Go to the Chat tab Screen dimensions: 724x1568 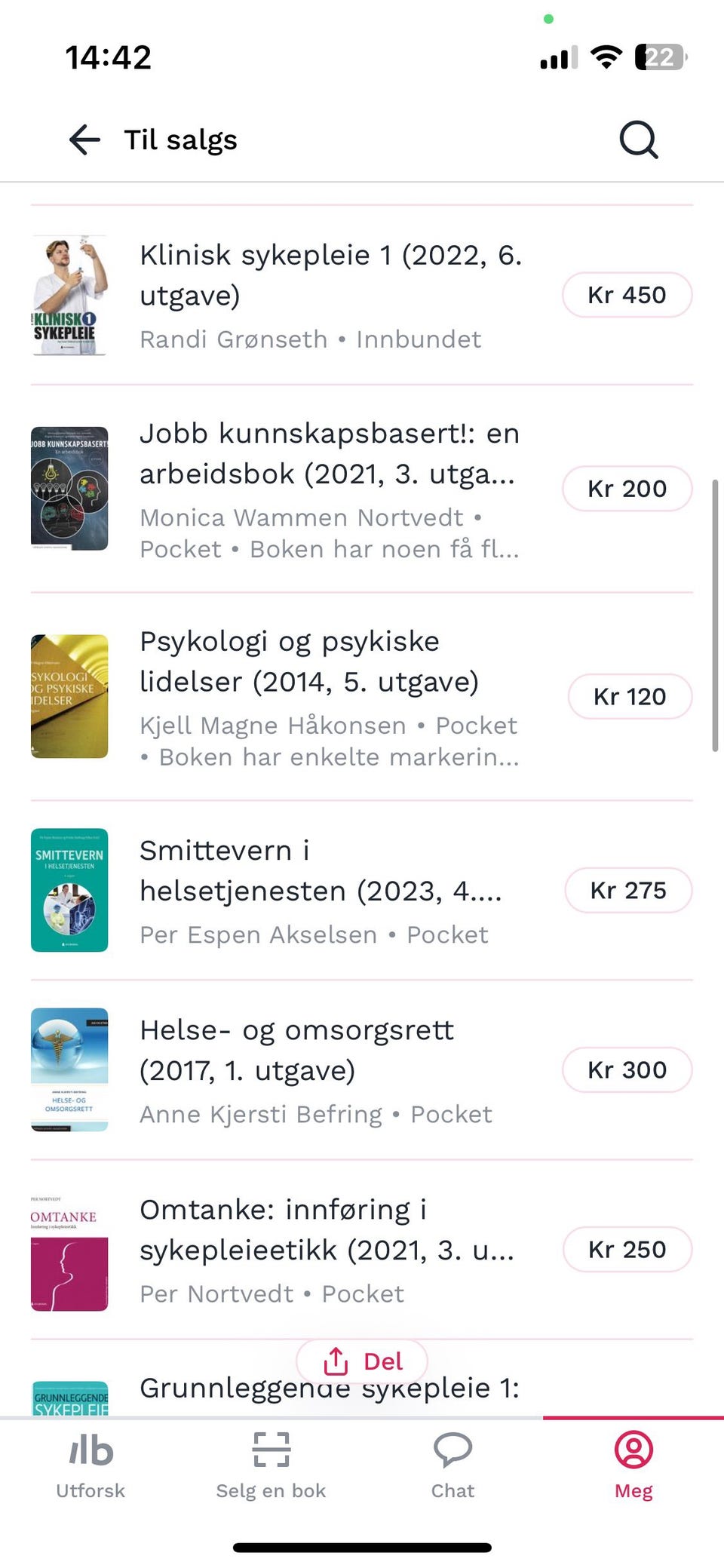tap(452, 1465)
